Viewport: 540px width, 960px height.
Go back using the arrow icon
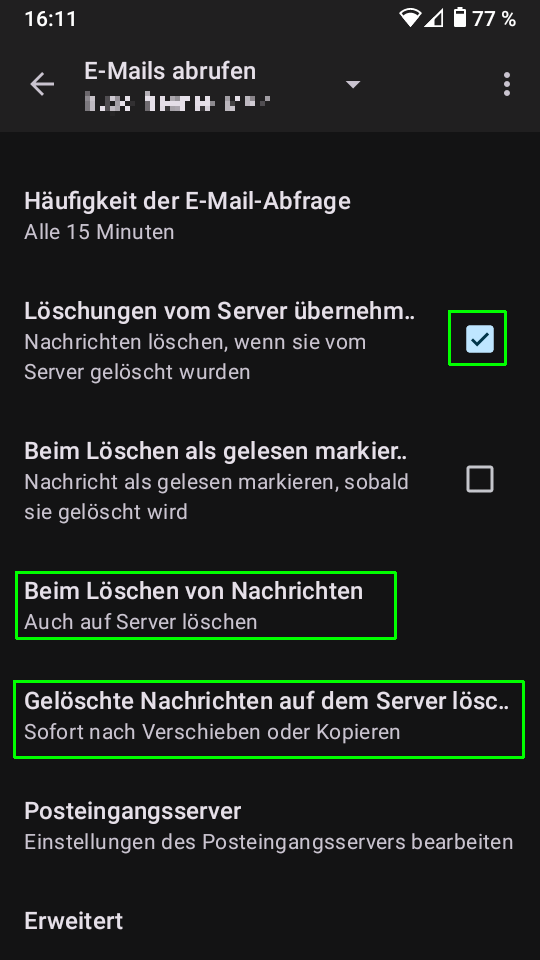click(42, 84)
